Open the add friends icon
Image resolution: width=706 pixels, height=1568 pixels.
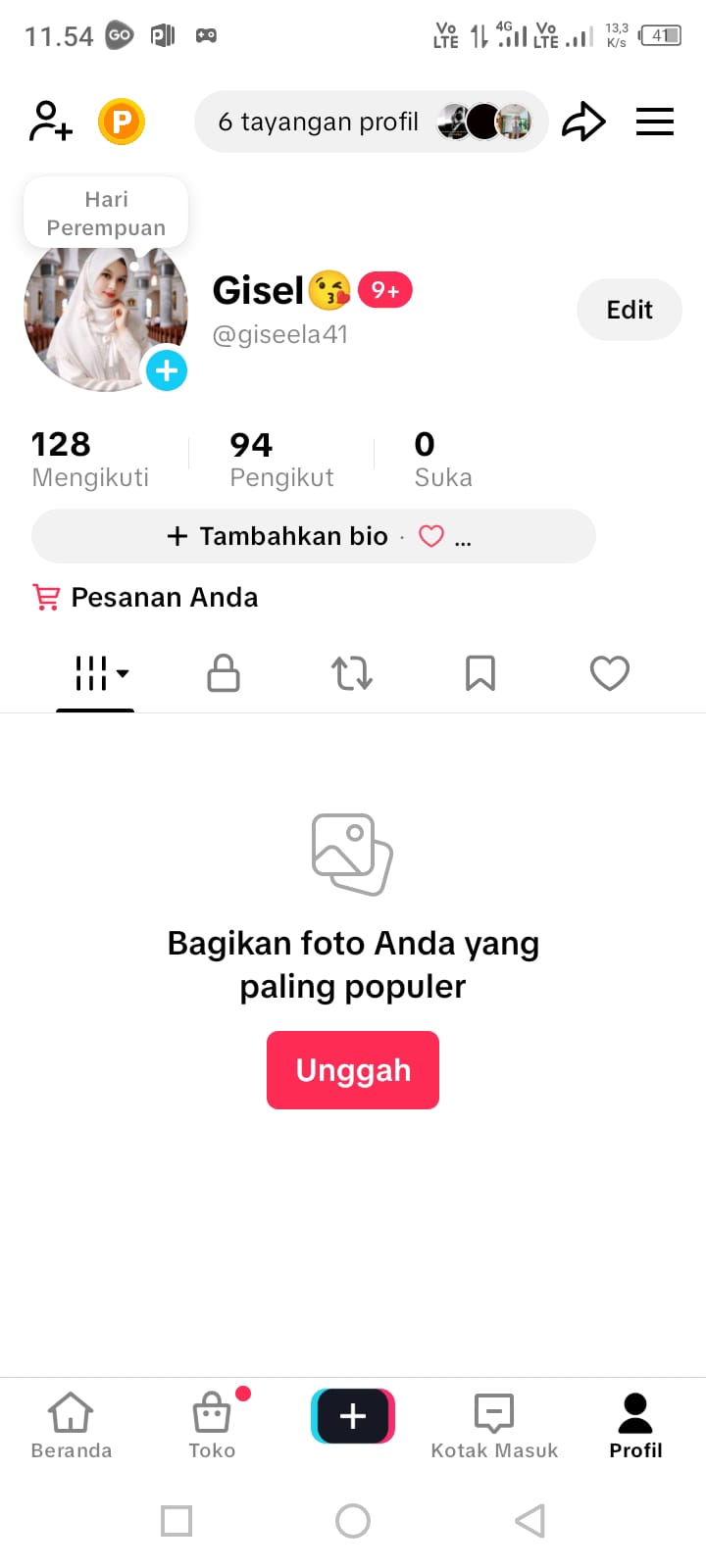pos(51,122)
